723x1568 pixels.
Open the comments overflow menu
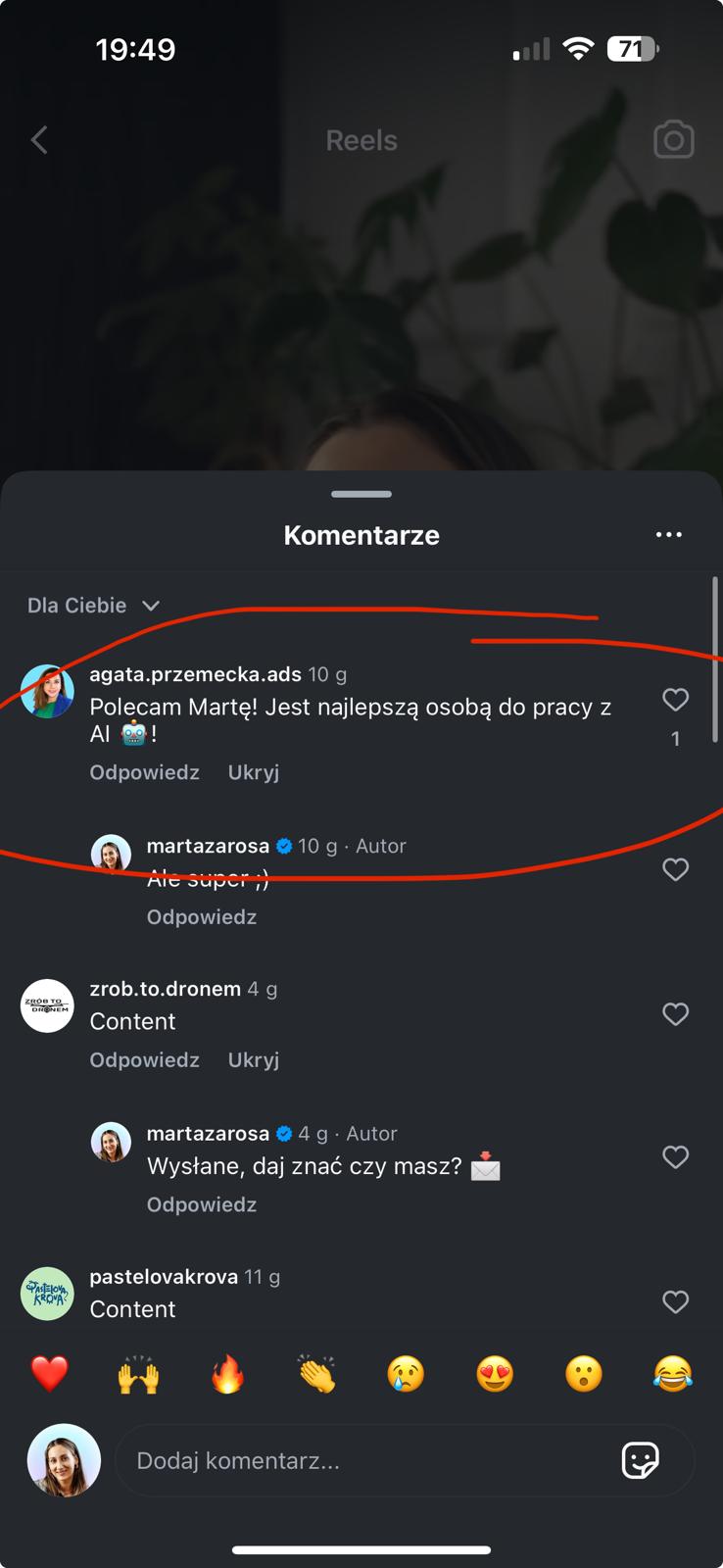click(668, 535)
